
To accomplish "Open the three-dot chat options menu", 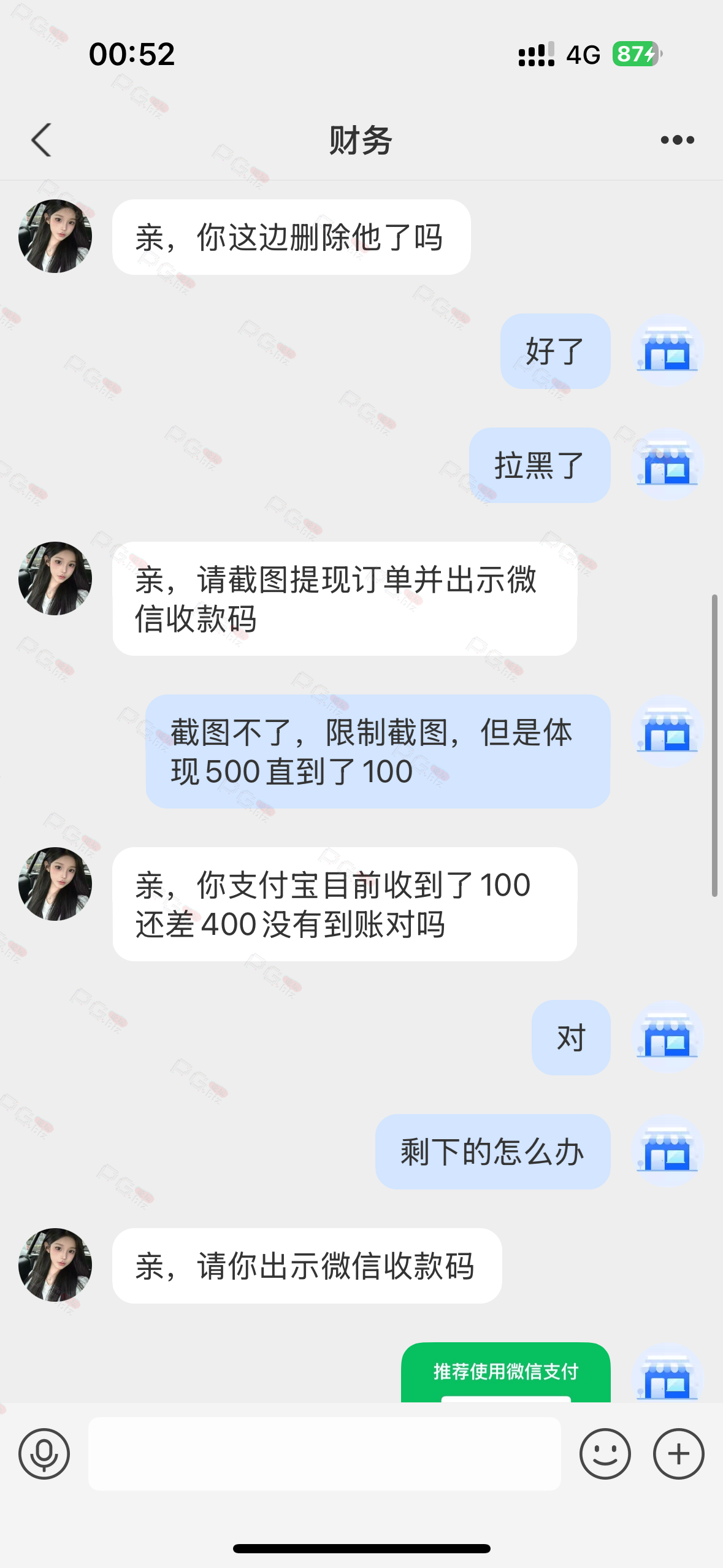I will pos(677,140).
